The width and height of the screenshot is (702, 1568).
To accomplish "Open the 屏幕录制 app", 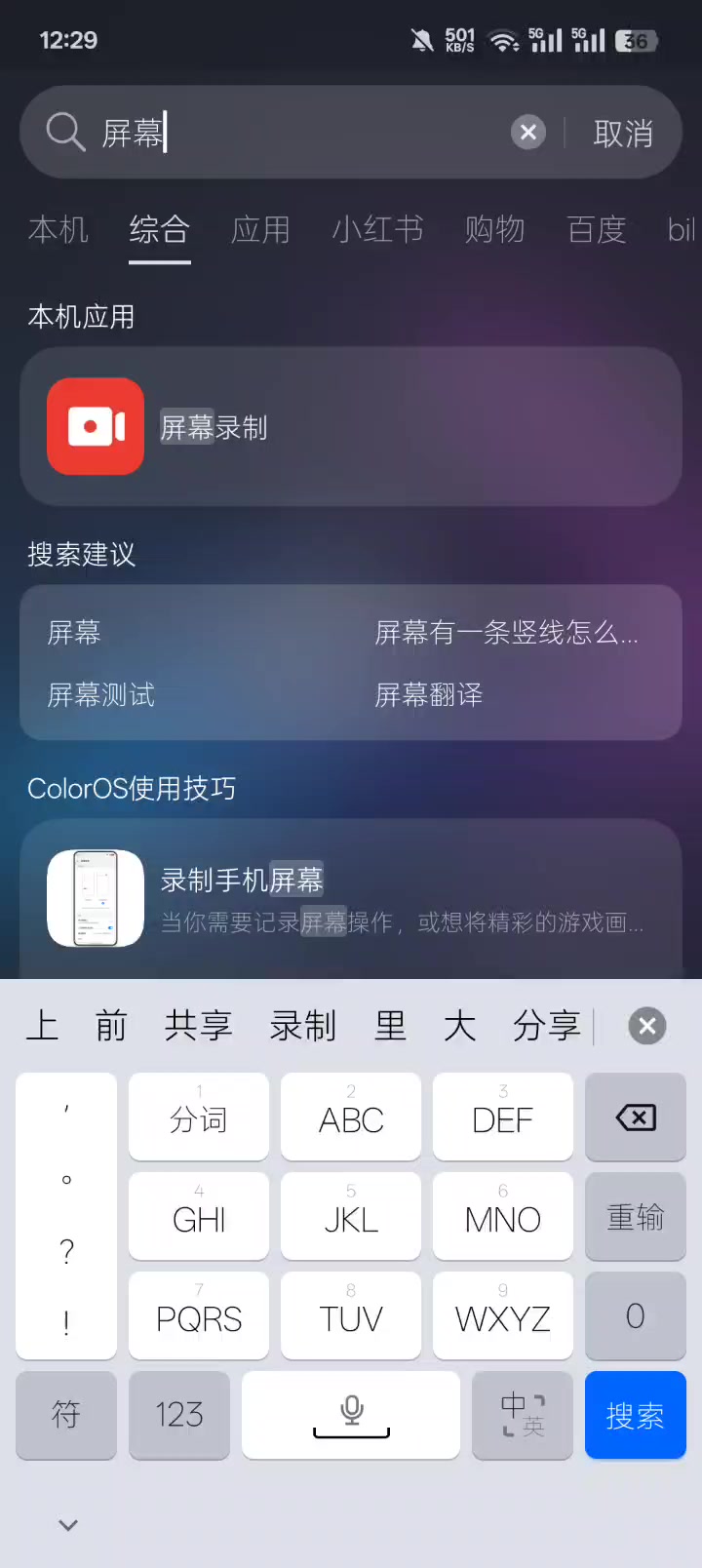I will pyautogui.click(x=213, y=427).
